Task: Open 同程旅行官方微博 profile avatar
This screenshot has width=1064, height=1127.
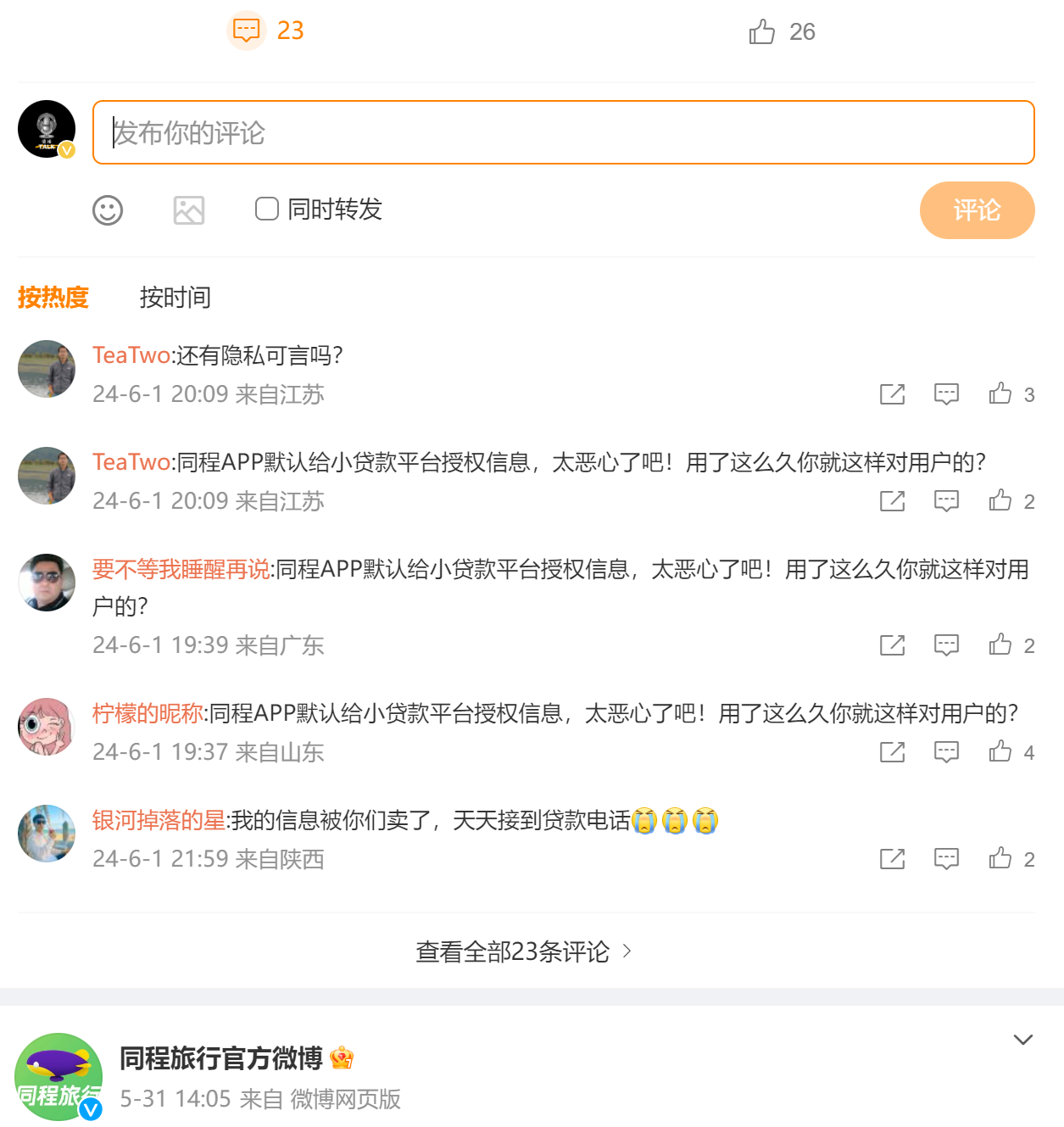Action: pos(58,1076)
